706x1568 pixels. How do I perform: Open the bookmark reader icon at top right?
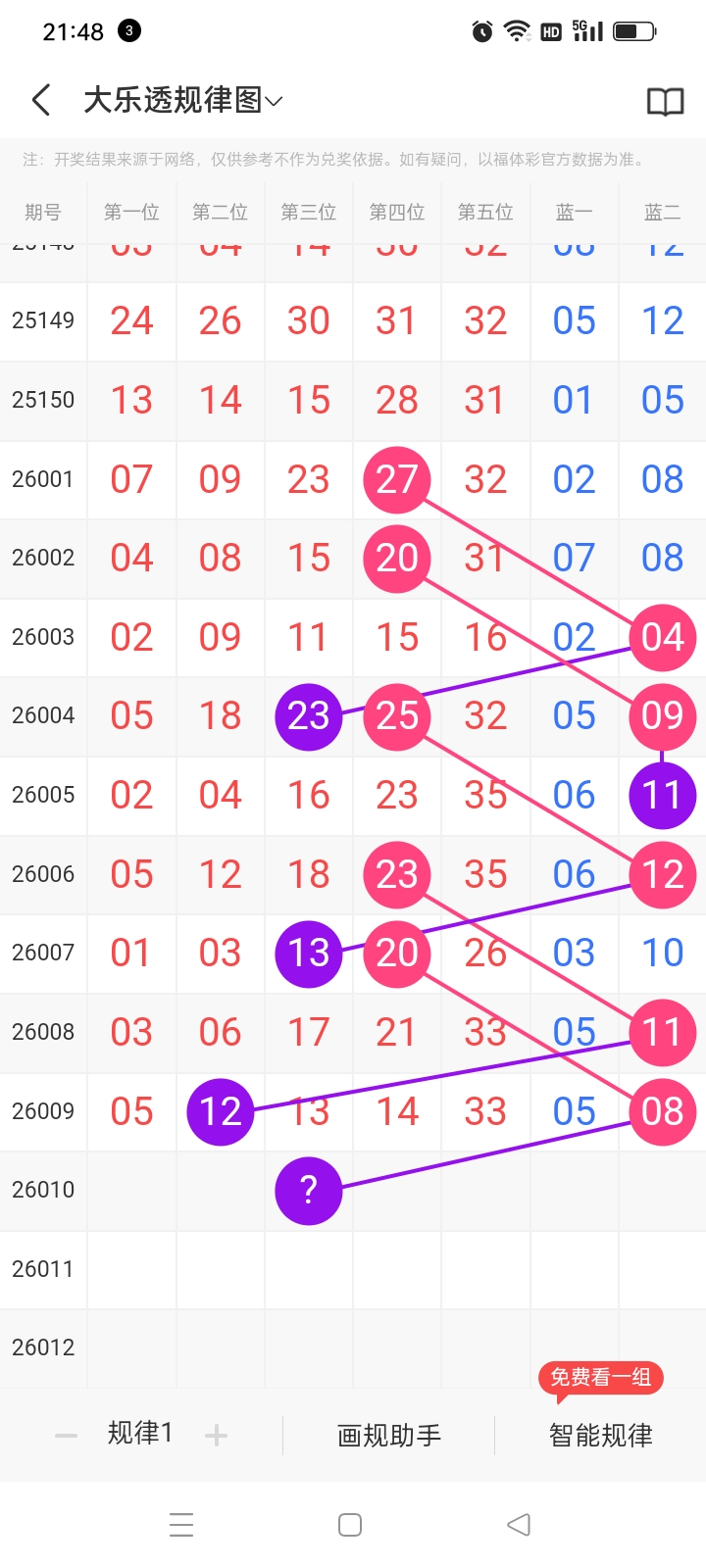665,101
